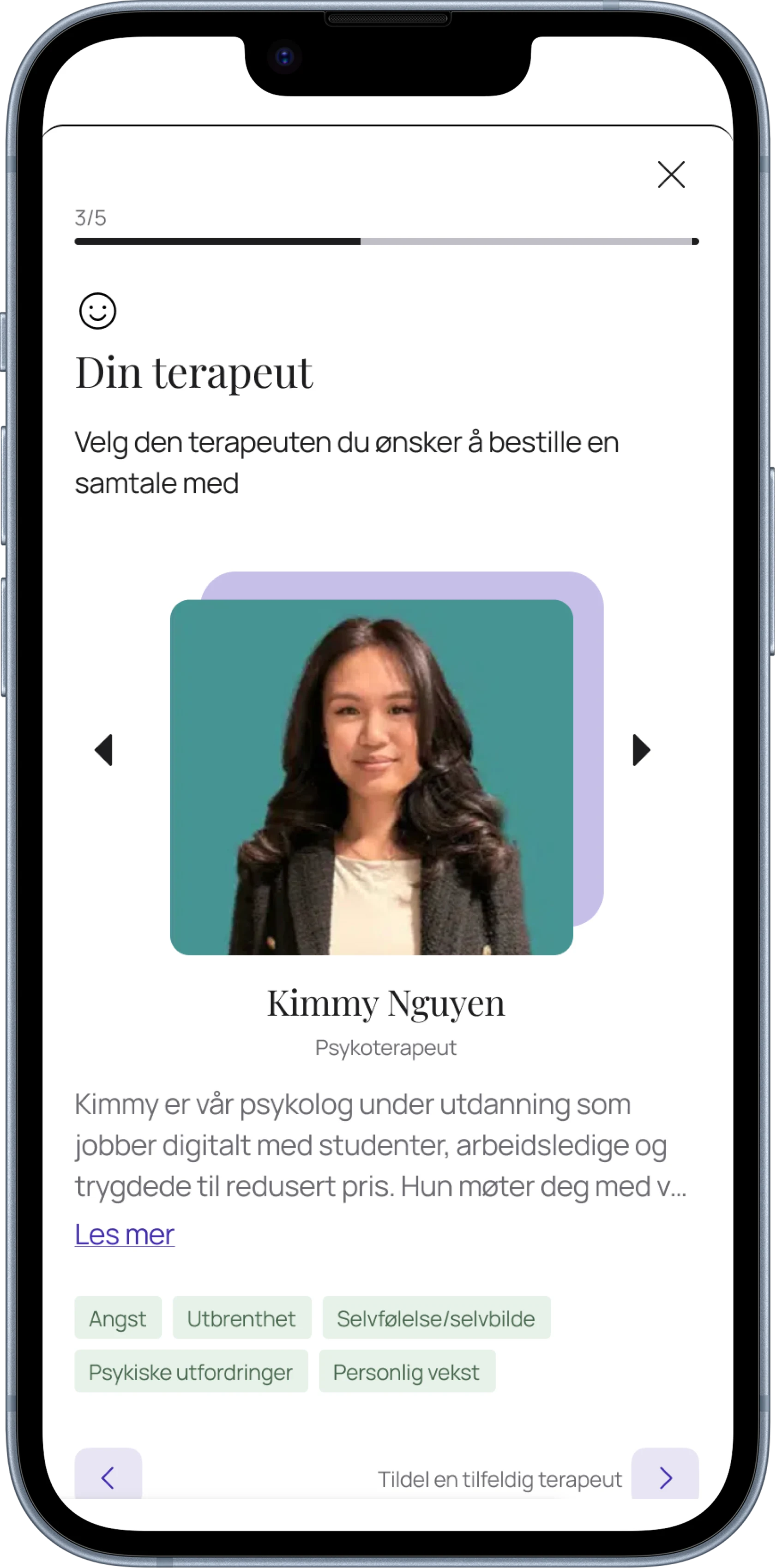The image size is (776, 1568).
Task: Show the next therapist with right arrow
Action: [641, 749]
